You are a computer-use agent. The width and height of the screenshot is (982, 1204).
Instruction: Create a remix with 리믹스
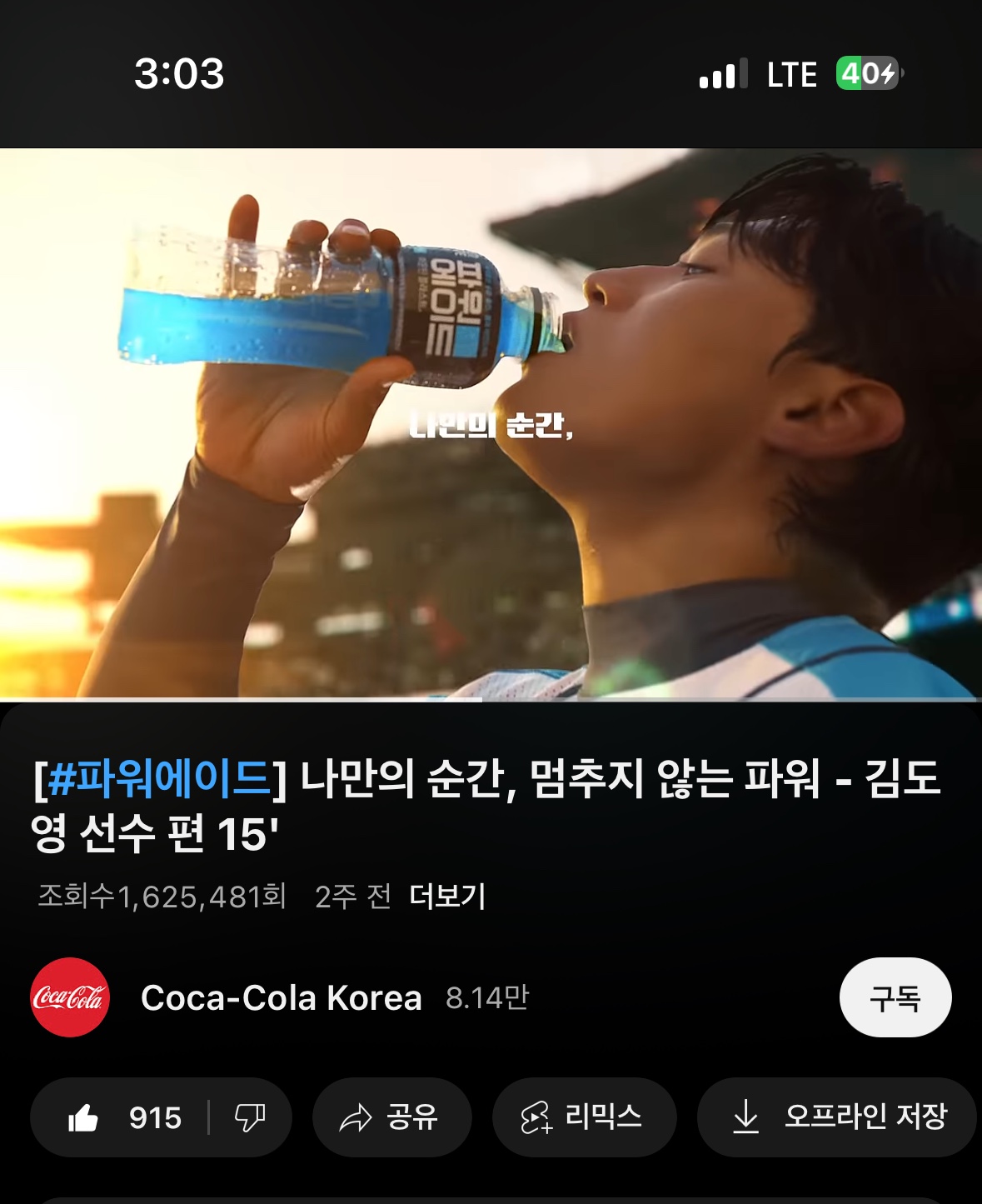point(583,1117)
